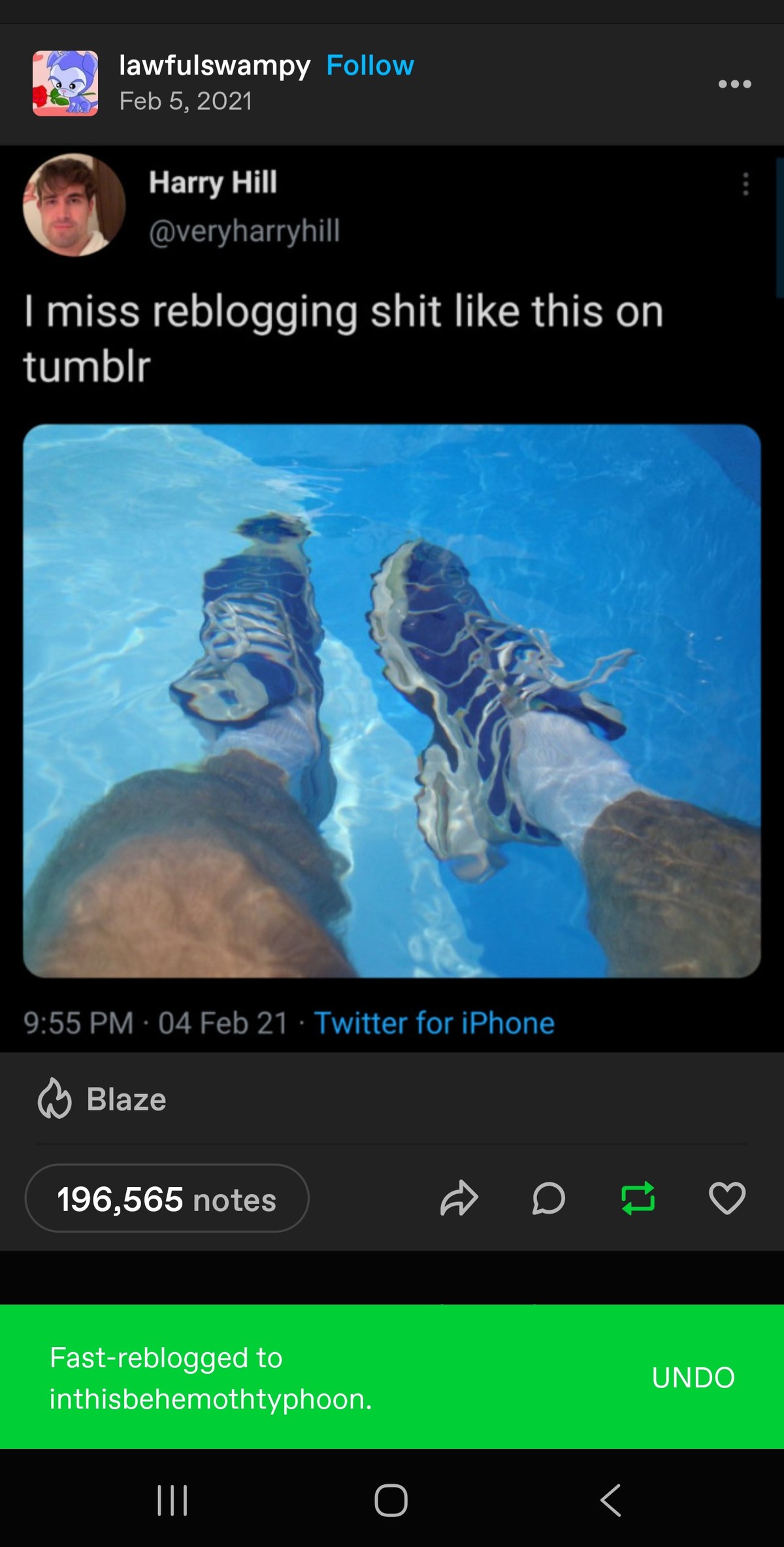Open lawfulswampy's avatar profile
The height and width of the screenshot is (1547, 784).
65,83
